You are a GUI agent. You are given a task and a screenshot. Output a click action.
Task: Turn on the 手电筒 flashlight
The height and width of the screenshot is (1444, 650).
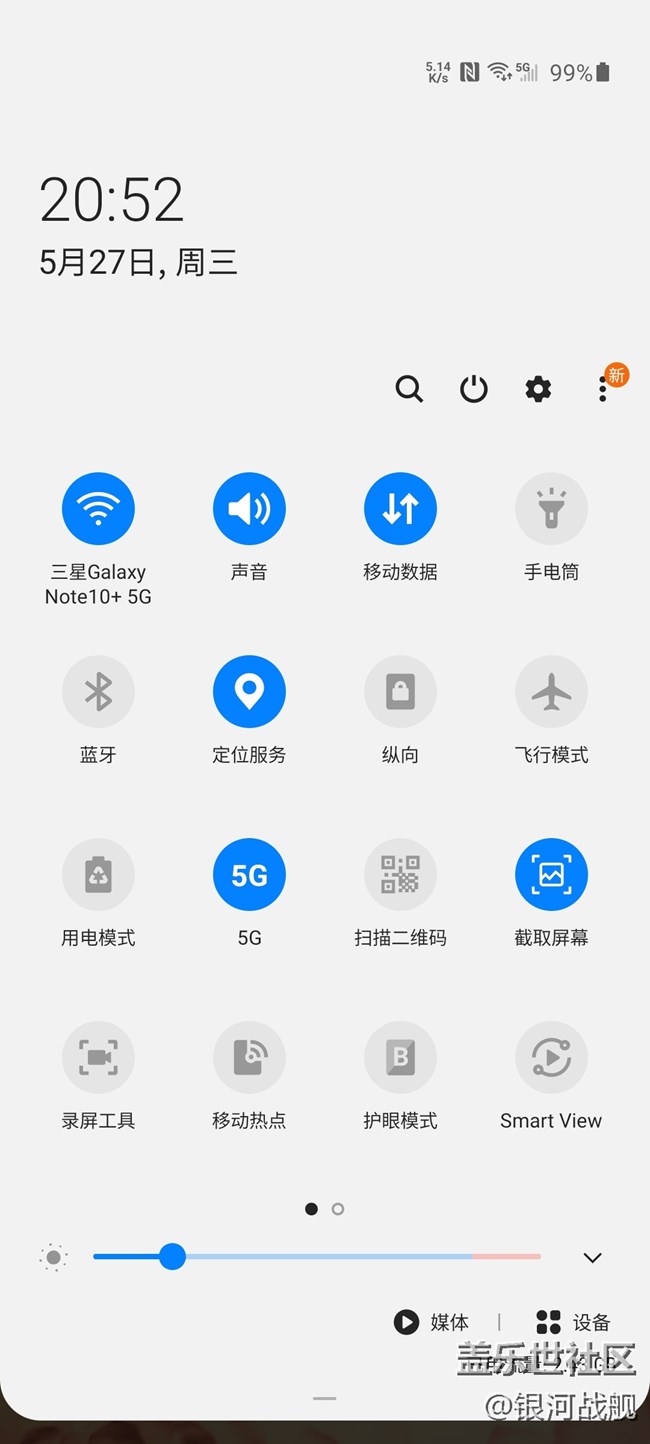[551, 509]
